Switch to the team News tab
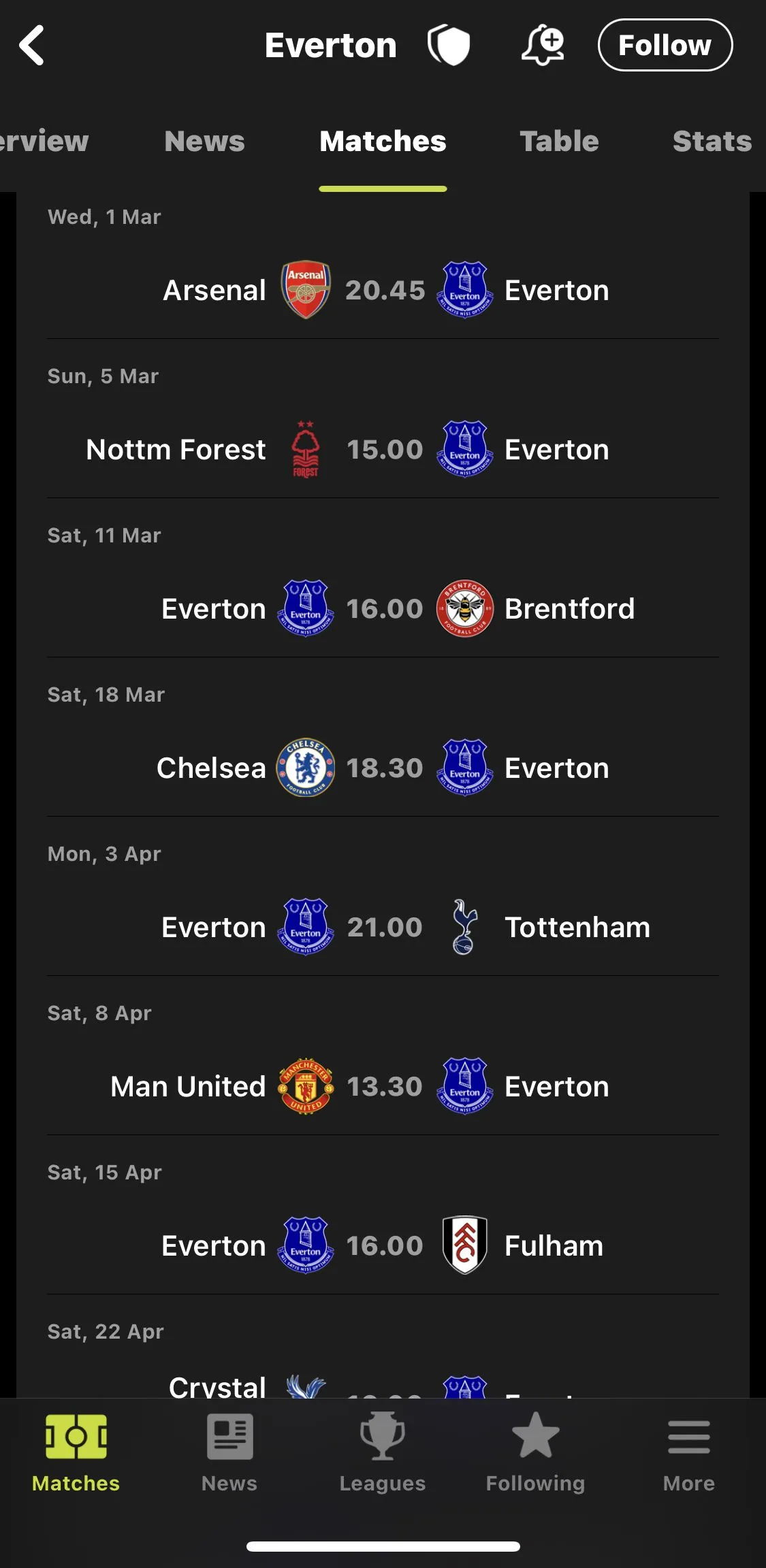Screen dimensions: 766x1568 (x=204, y=142)
